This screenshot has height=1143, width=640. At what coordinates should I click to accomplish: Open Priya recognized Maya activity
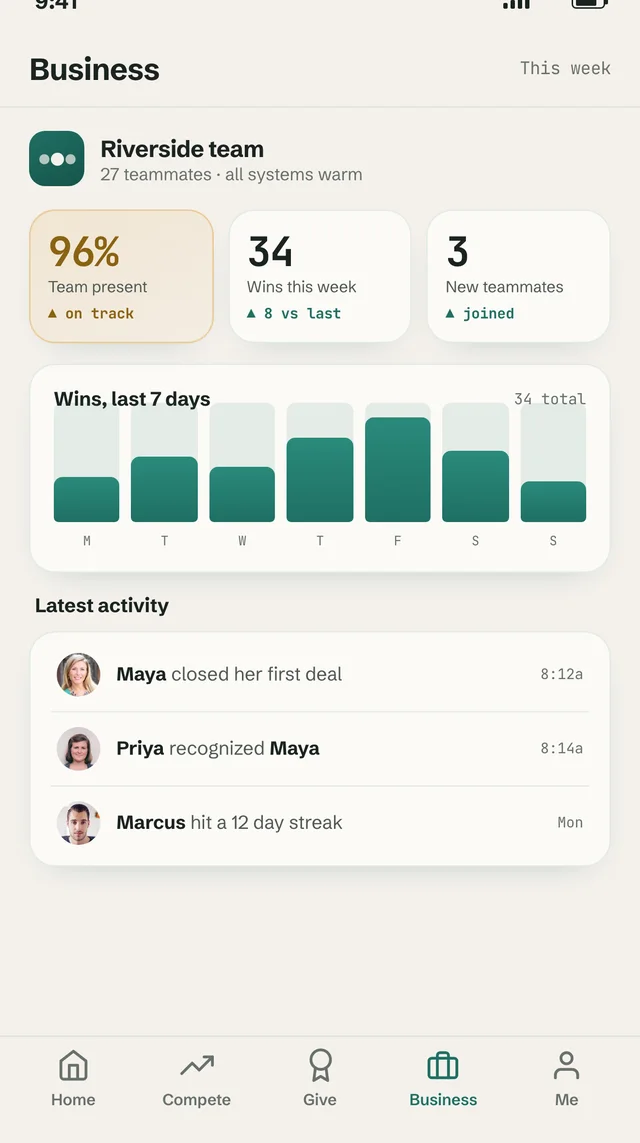[x=320, y=749]
